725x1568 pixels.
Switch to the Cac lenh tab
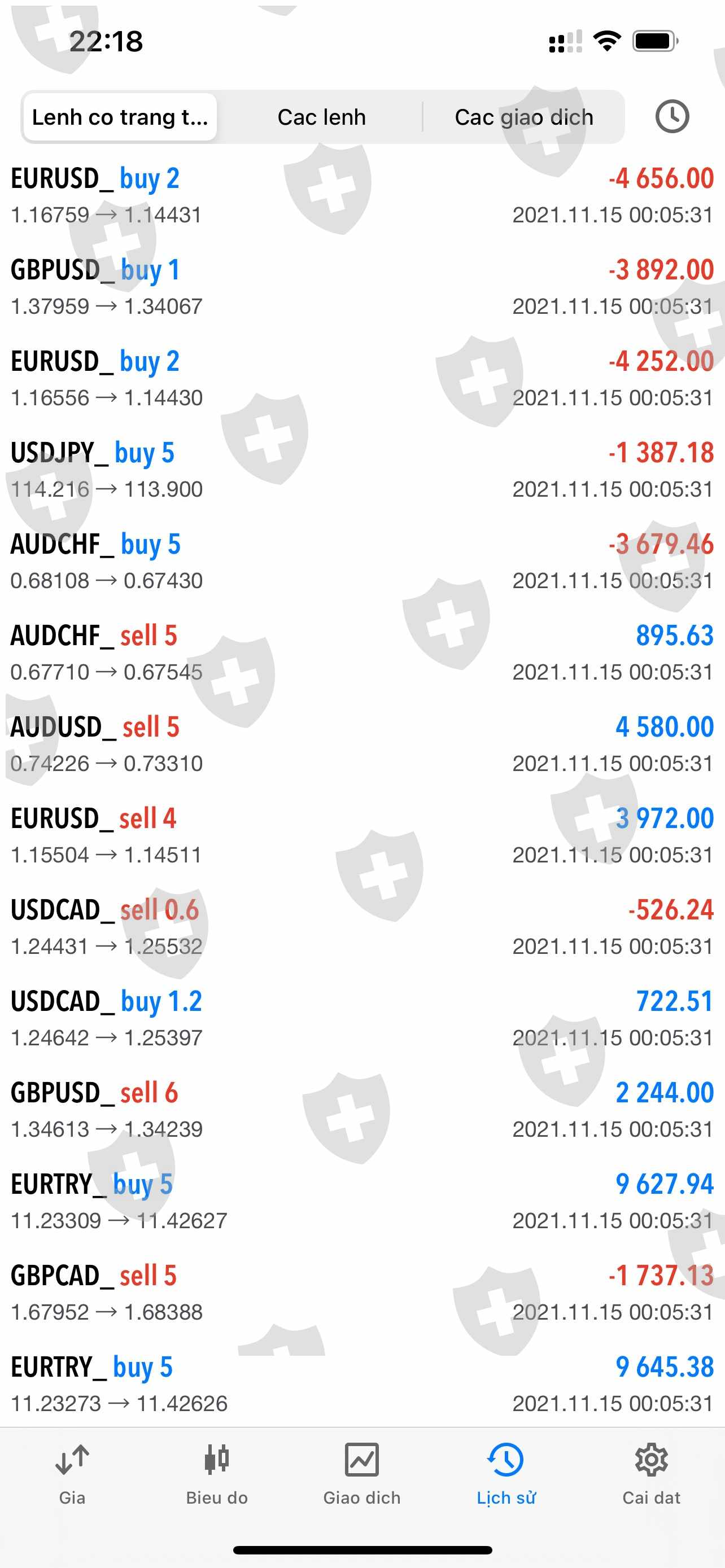point(321,117)
